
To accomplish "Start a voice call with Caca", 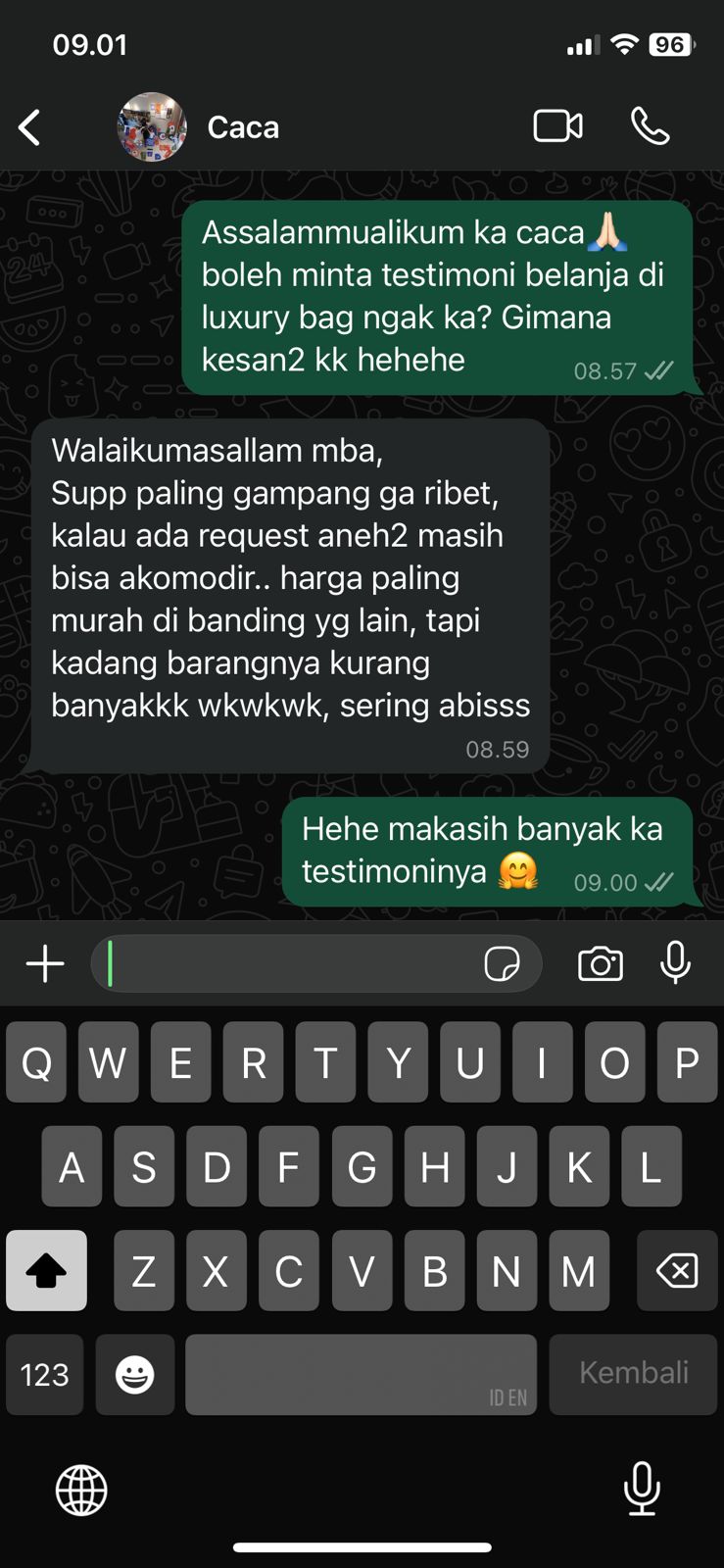I will point(652,125).
